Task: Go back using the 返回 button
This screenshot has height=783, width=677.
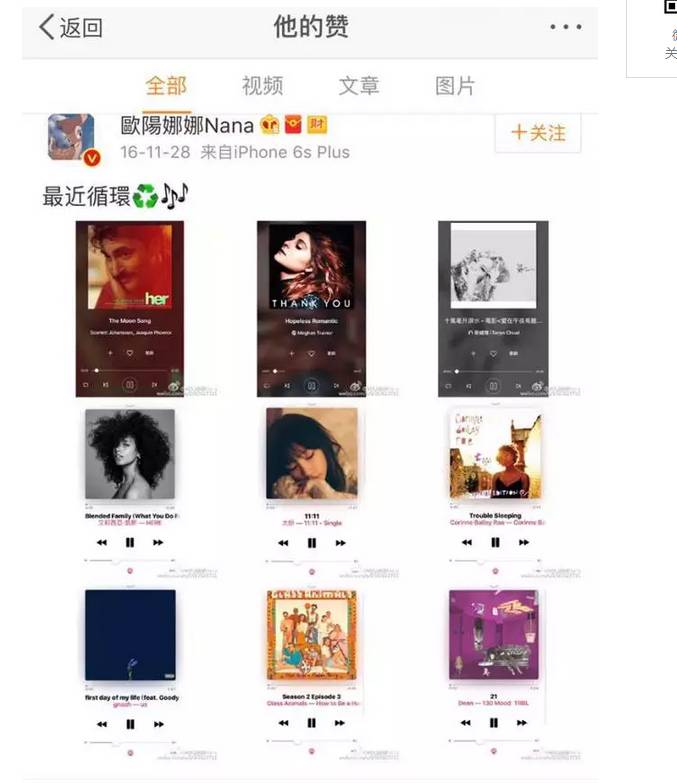Action: point(70,27)
